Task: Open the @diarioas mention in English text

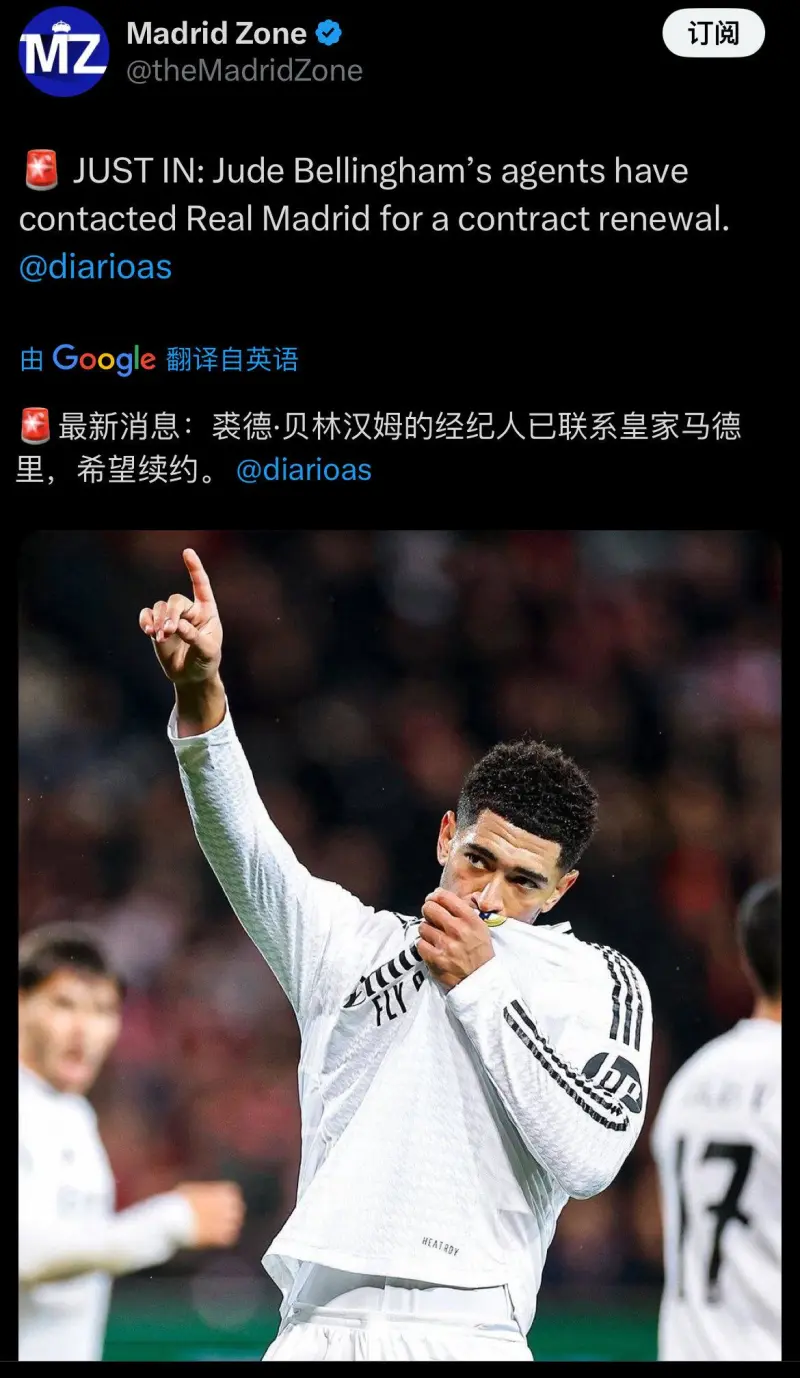Action: tap(95, 267)
